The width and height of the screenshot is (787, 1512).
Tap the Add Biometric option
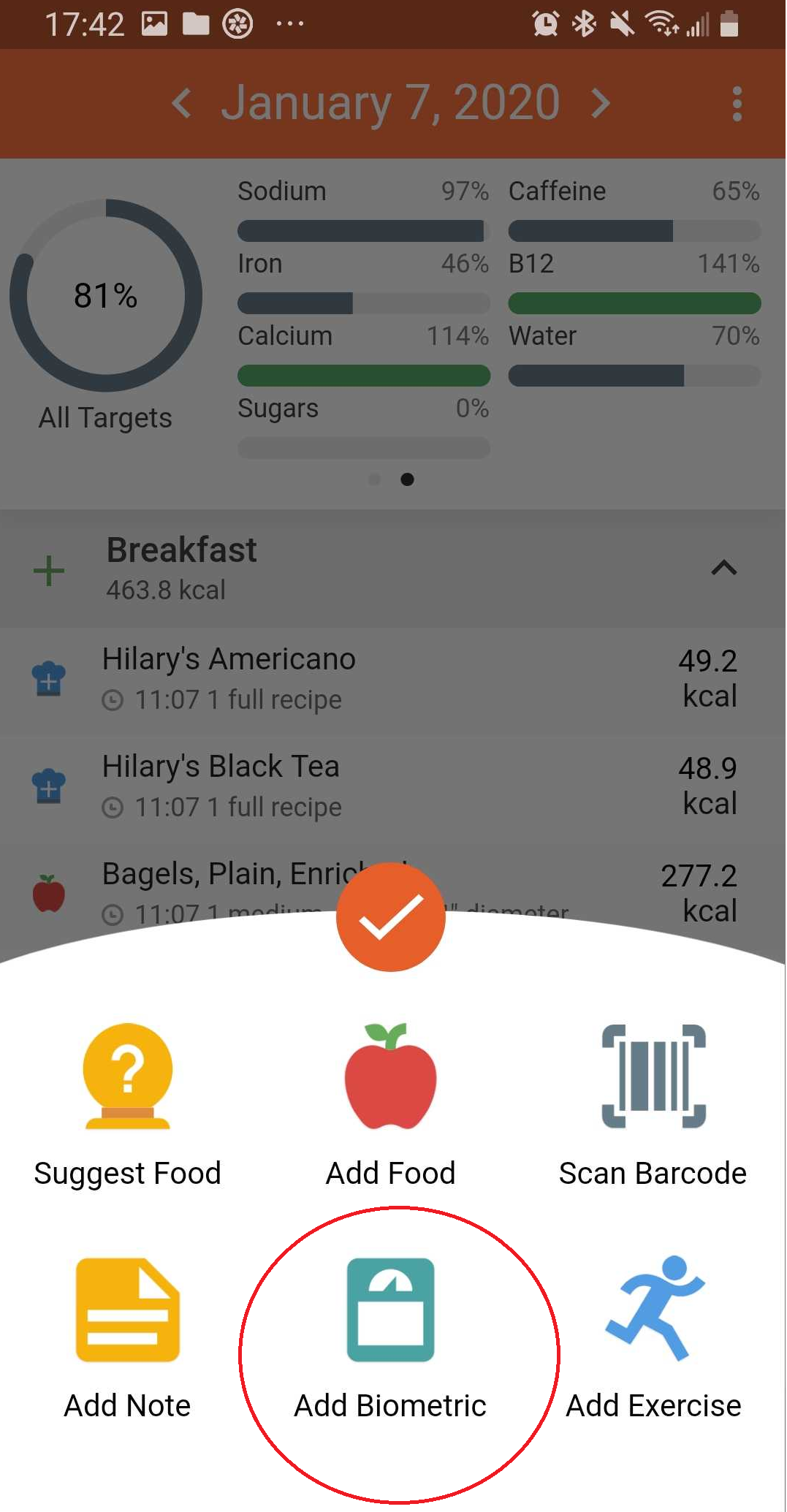(391, 1337)
